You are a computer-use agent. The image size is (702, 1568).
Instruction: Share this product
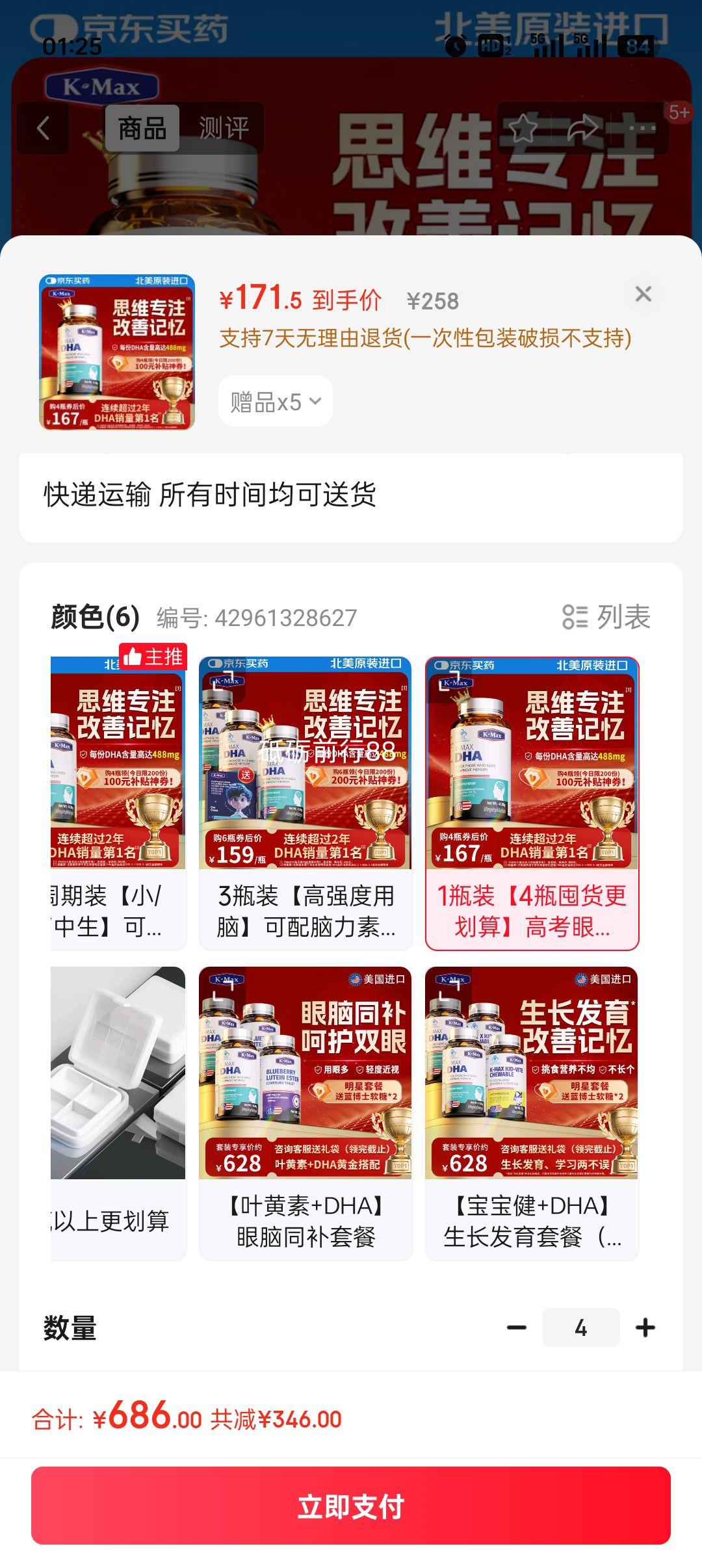582,128
